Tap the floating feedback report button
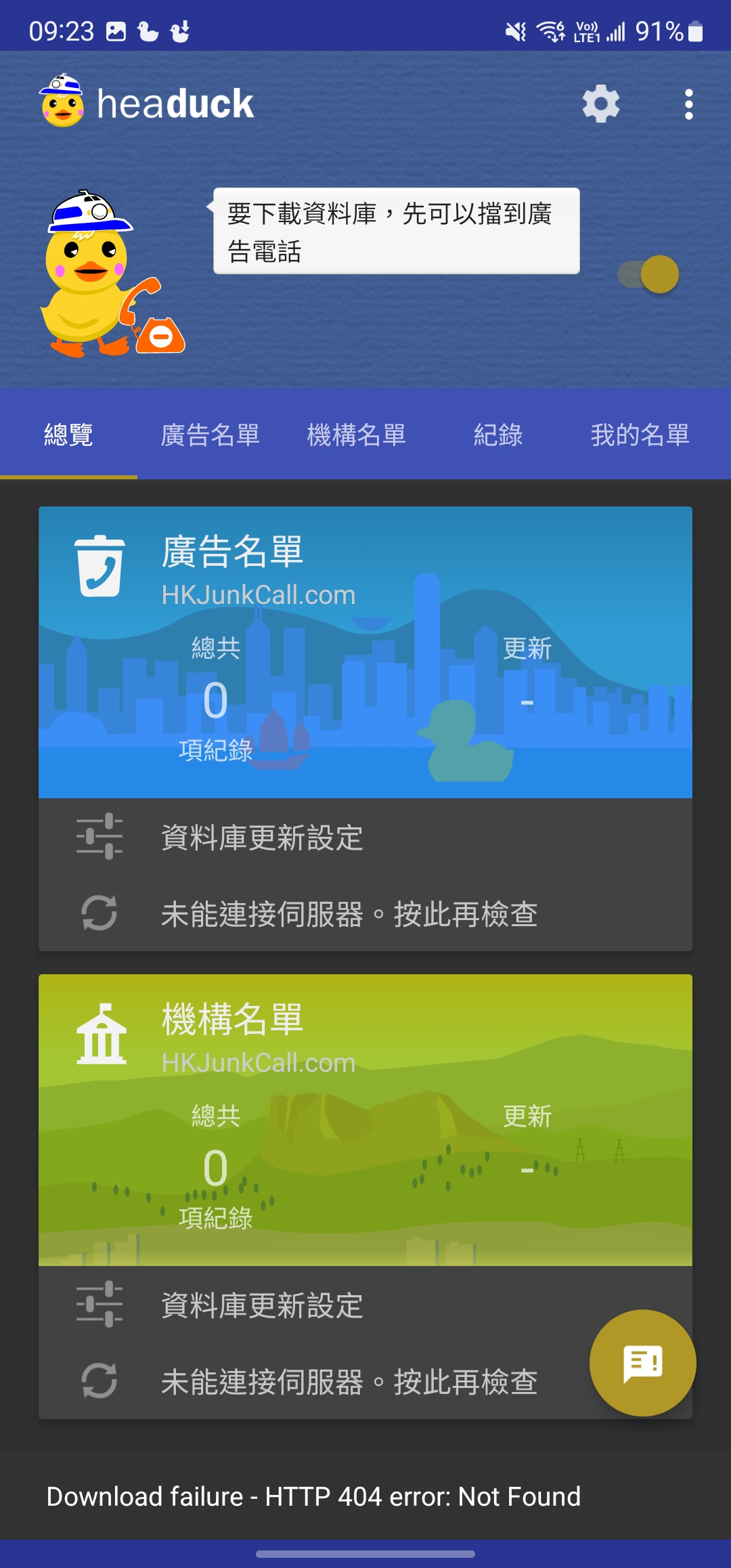Viewport: 731px width, 1568px height. [642, 1363]
